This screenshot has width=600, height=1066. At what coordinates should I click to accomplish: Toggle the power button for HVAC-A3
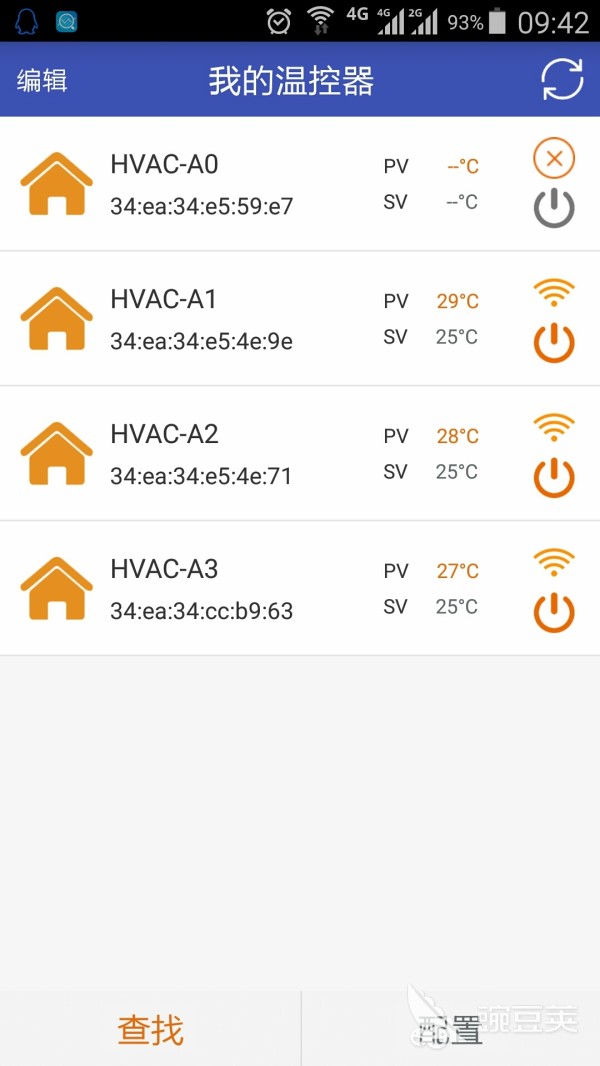(554, 613)
